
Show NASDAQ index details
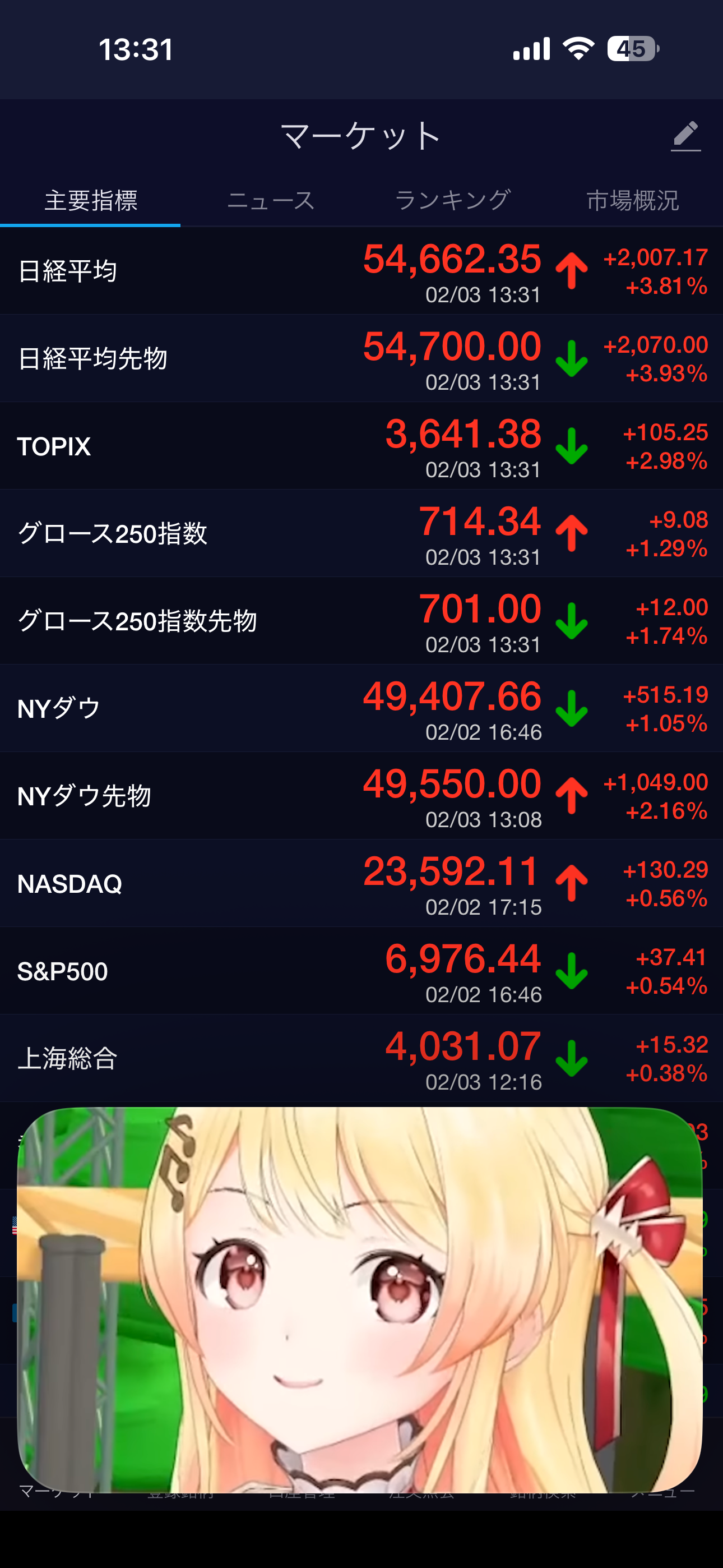pyautogui.click(x=361, y=884)
